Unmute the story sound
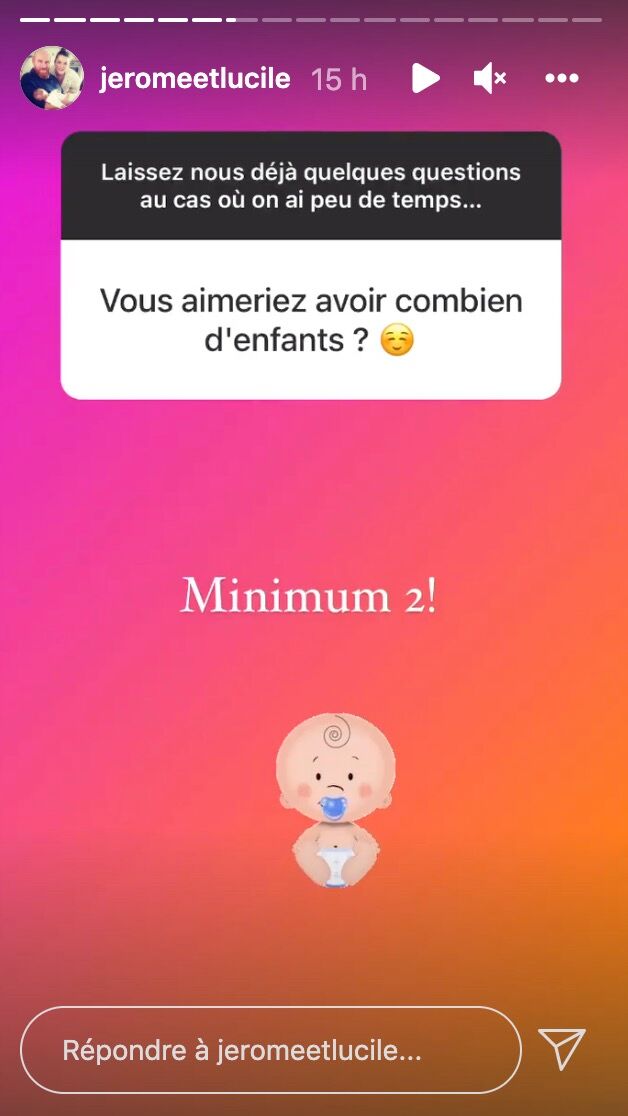 (489, 78)
